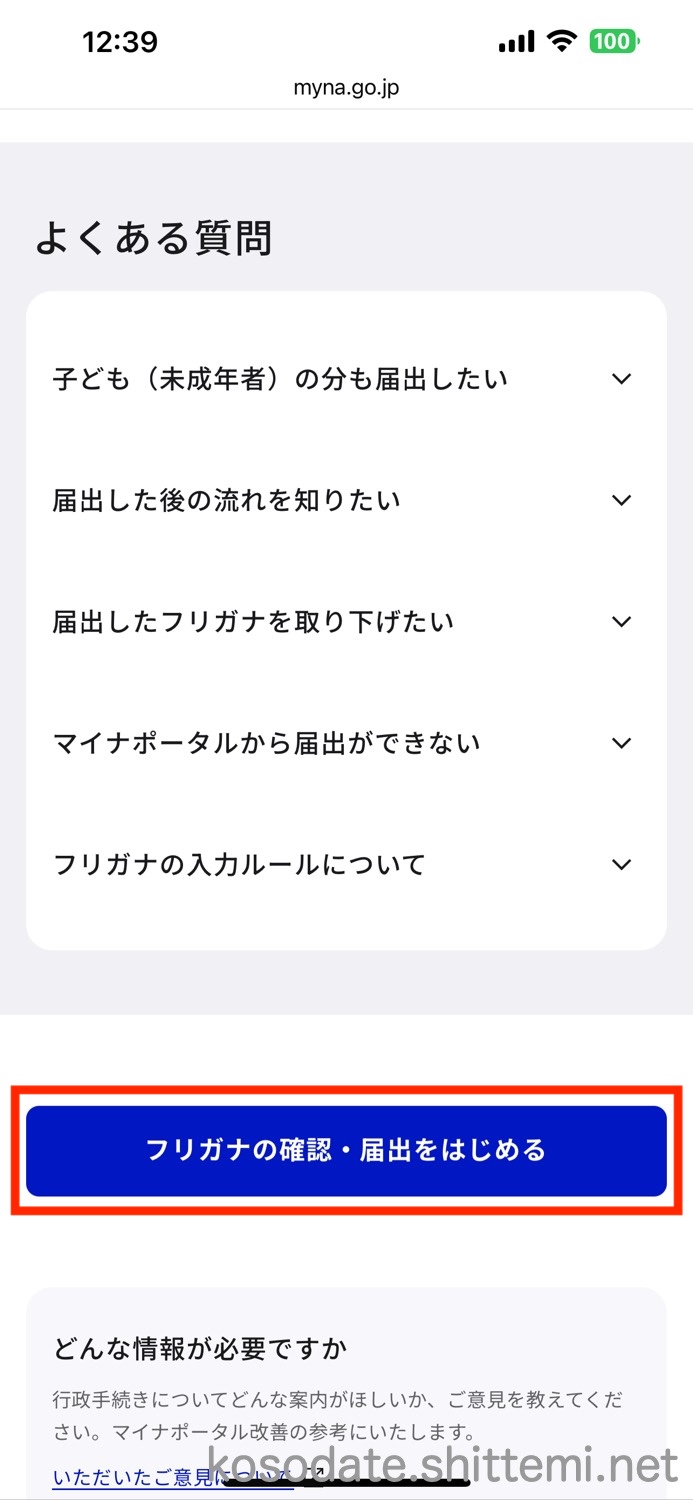The height and width of the screenshot is (1500, 693).
Task: Expand 届出したフリガナを取り下げたい question
Action: click(346, 622)
